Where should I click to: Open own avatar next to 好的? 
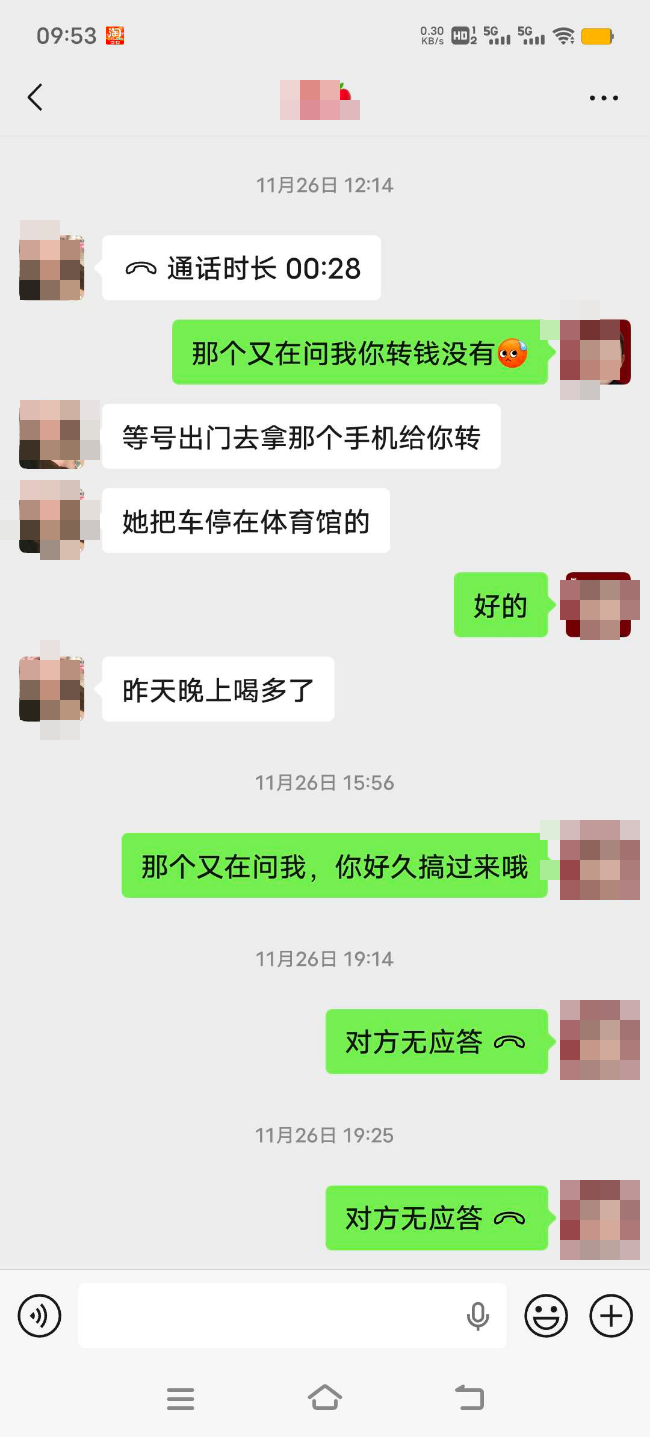598,605
